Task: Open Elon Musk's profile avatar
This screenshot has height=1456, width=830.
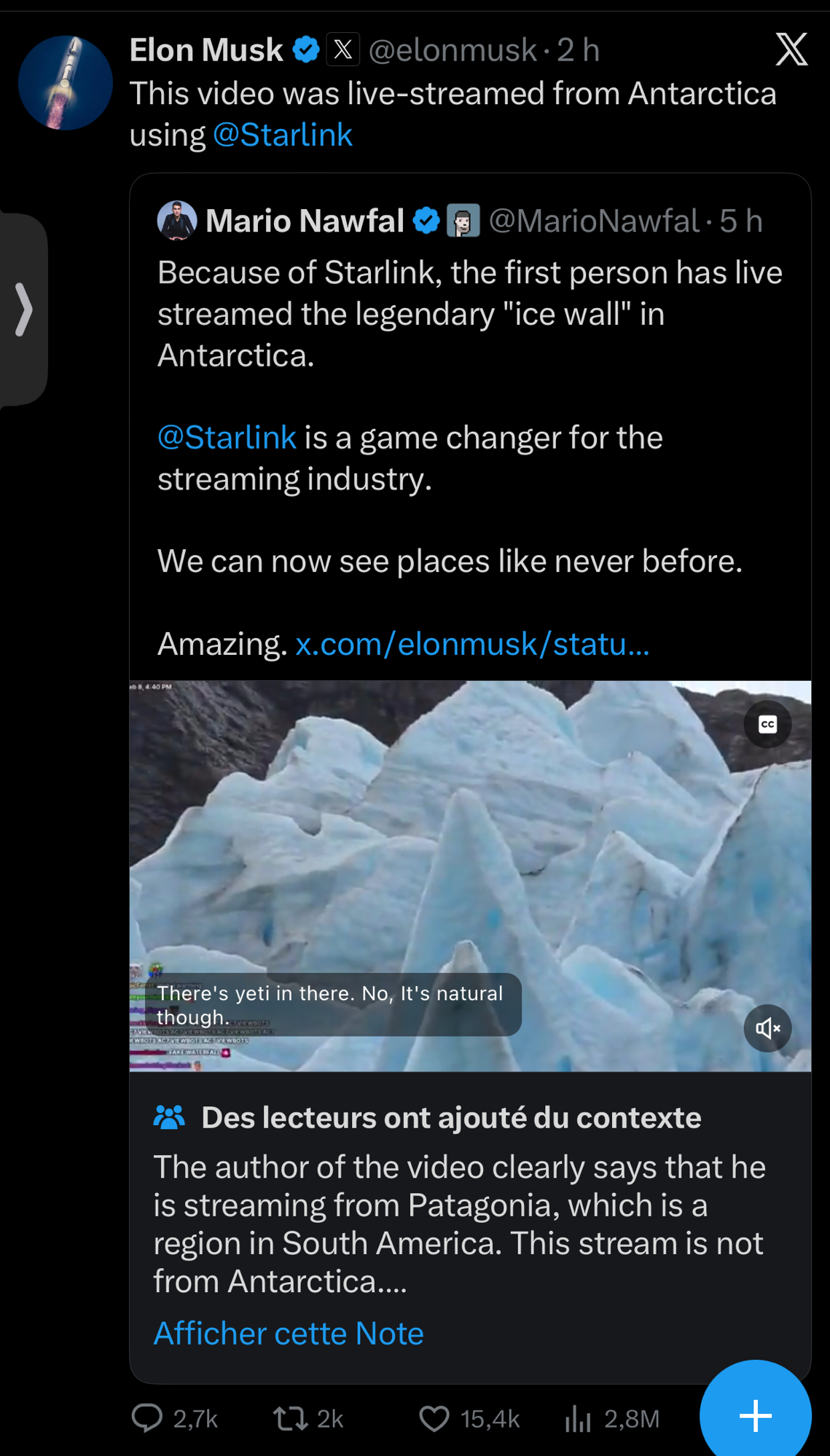Action: pyautogui.click(x=65, y=83)
